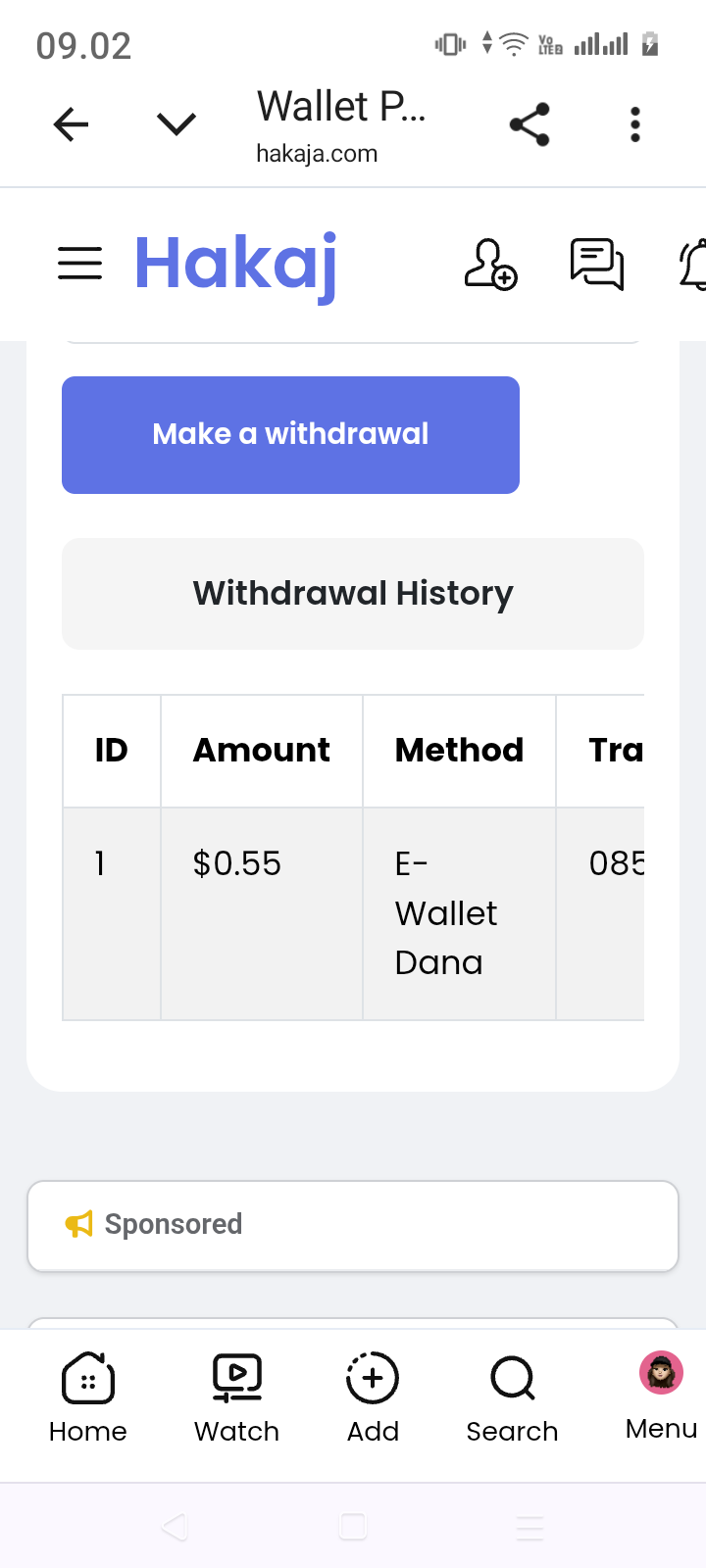
Task: Open the messages chat icon
Action: click(596, 265)
